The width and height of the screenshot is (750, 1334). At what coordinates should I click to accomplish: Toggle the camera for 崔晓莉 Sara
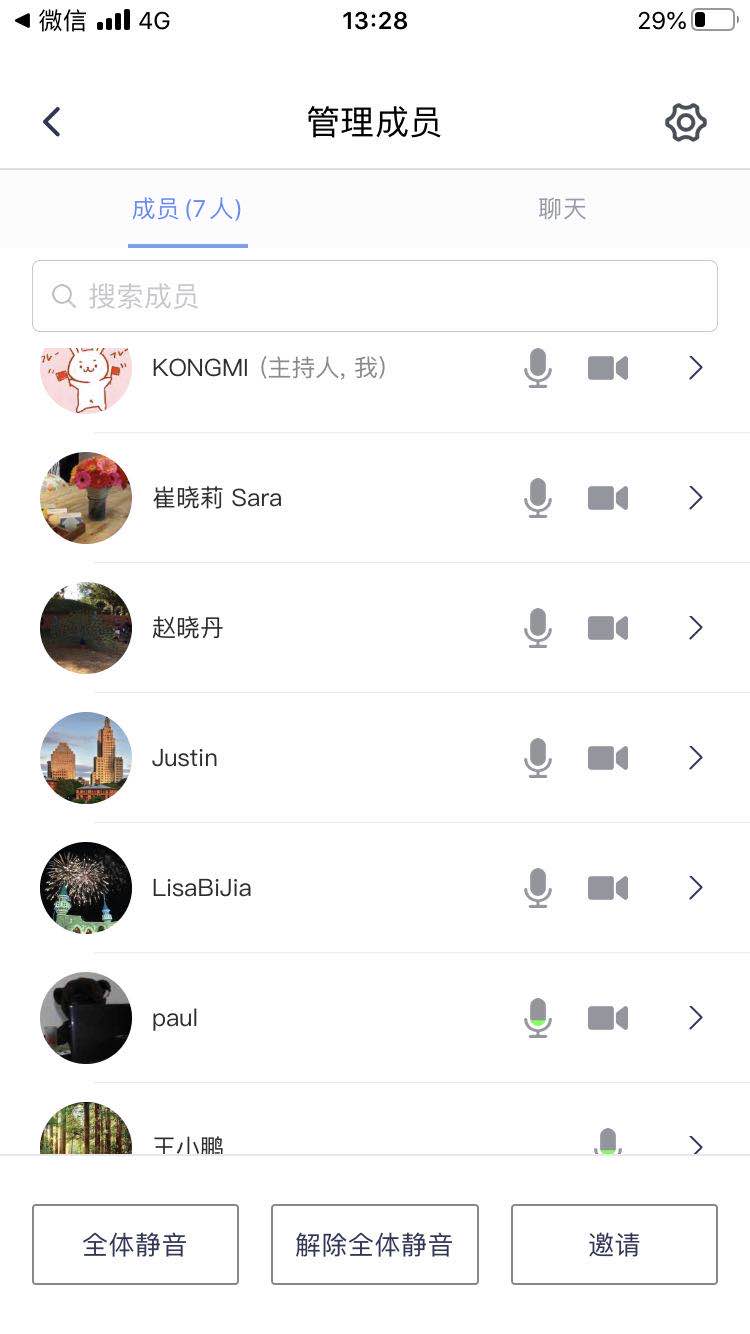click(x=607, y=498)
